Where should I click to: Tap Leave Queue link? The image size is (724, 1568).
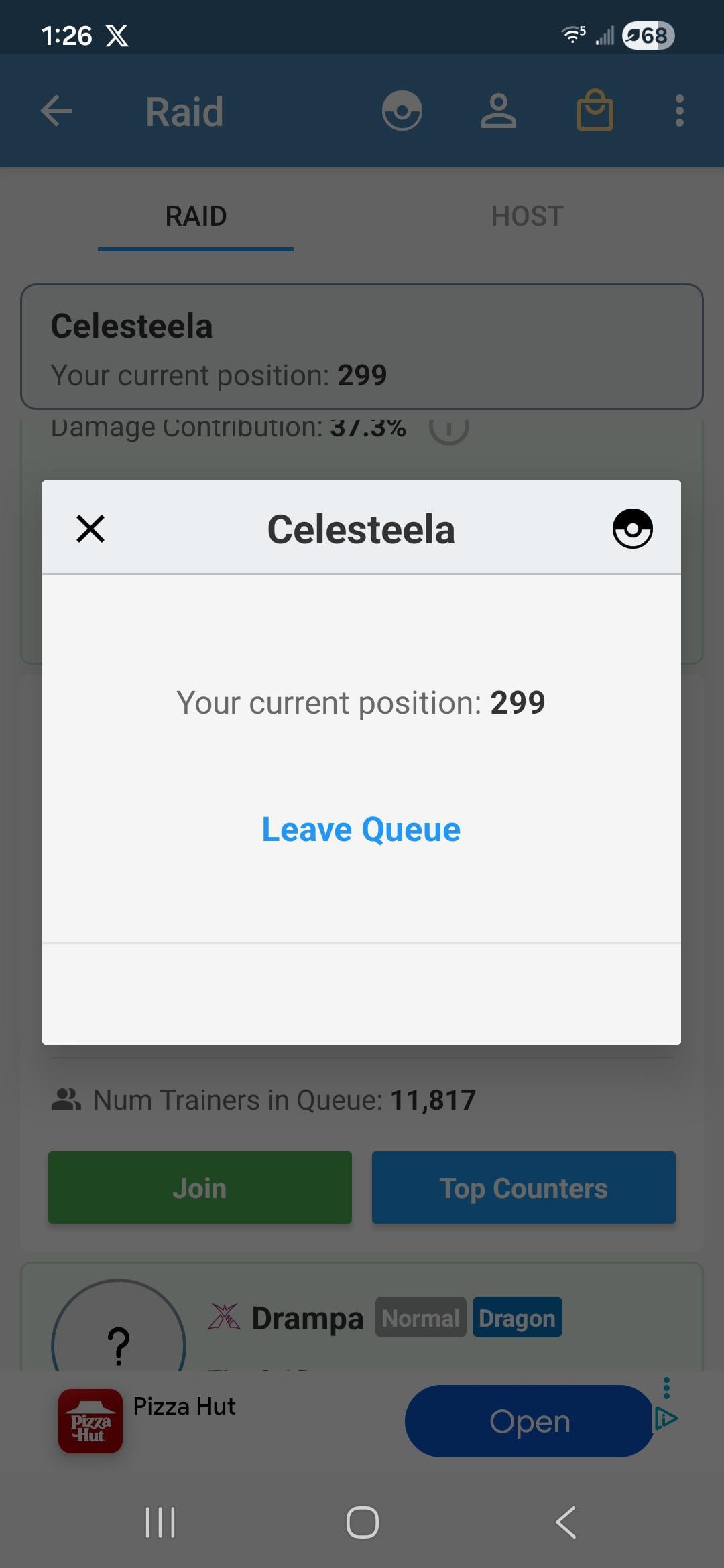tap(361, 830)
